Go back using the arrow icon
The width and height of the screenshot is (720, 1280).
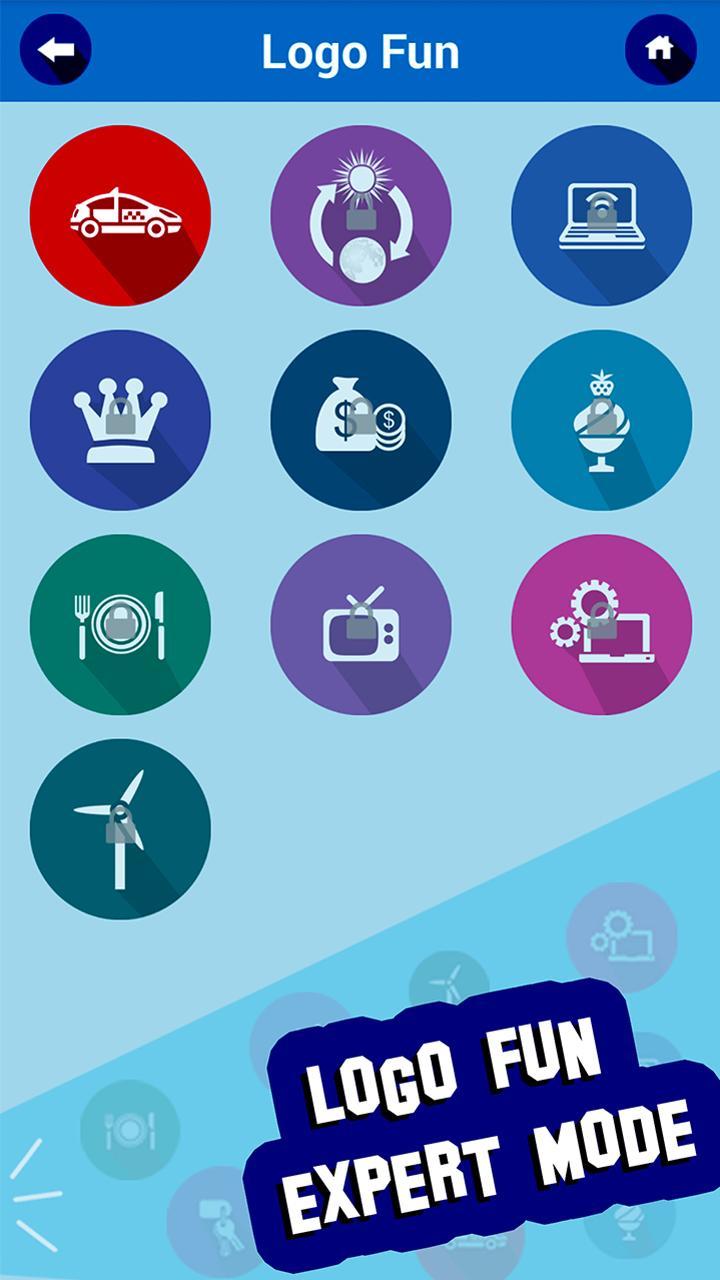point(56,49)
